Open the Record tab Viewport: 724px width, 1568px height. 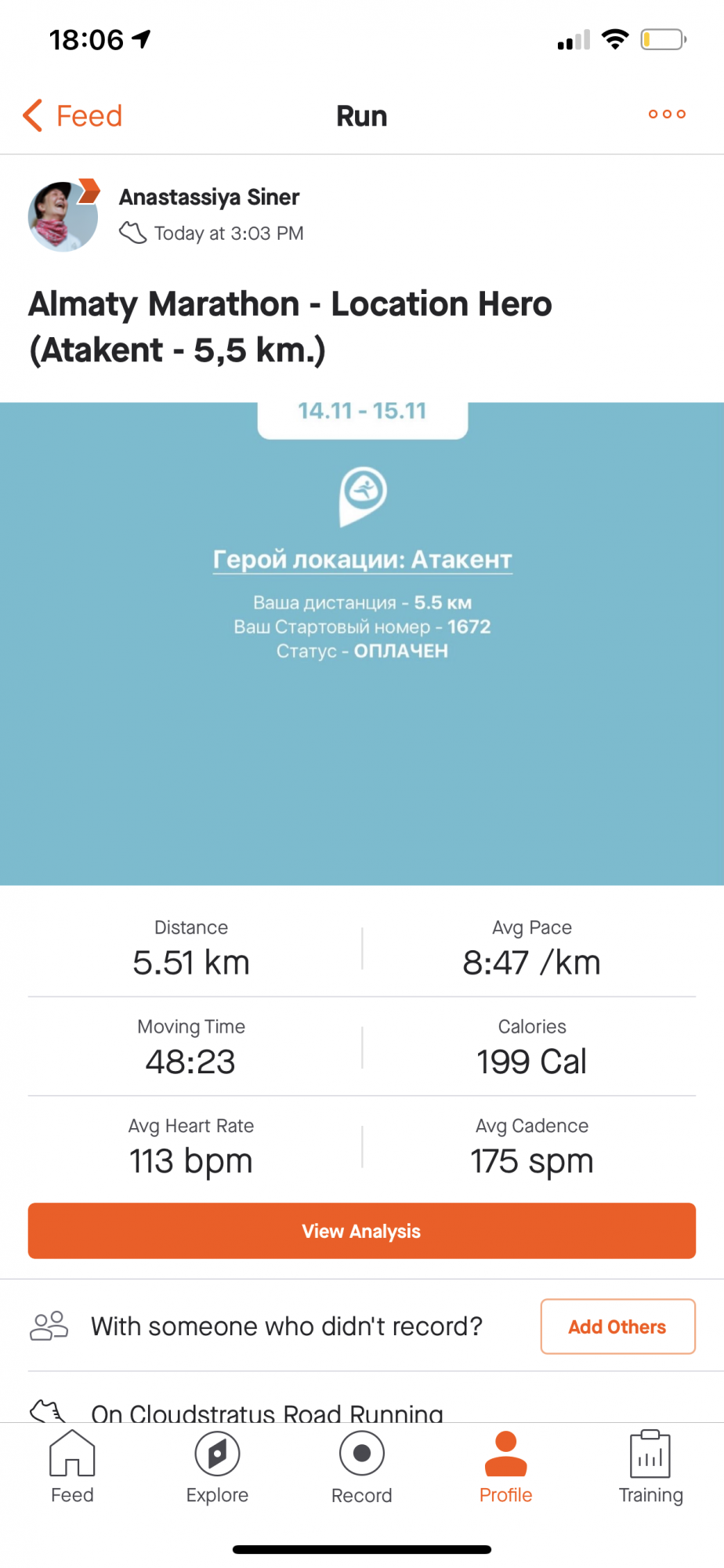[361, 1468]
